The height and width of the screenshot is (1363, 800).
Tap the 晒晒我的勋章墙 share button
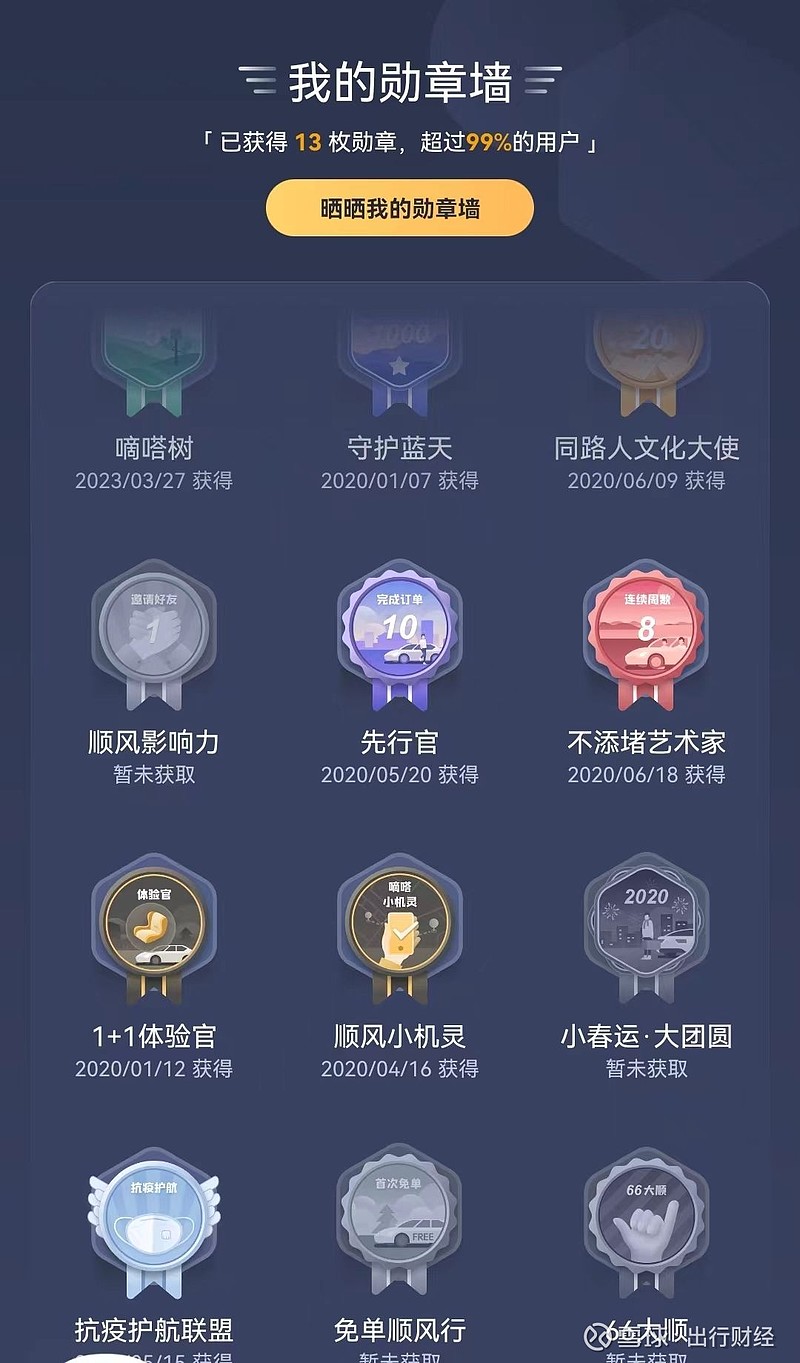click(400, 208)
